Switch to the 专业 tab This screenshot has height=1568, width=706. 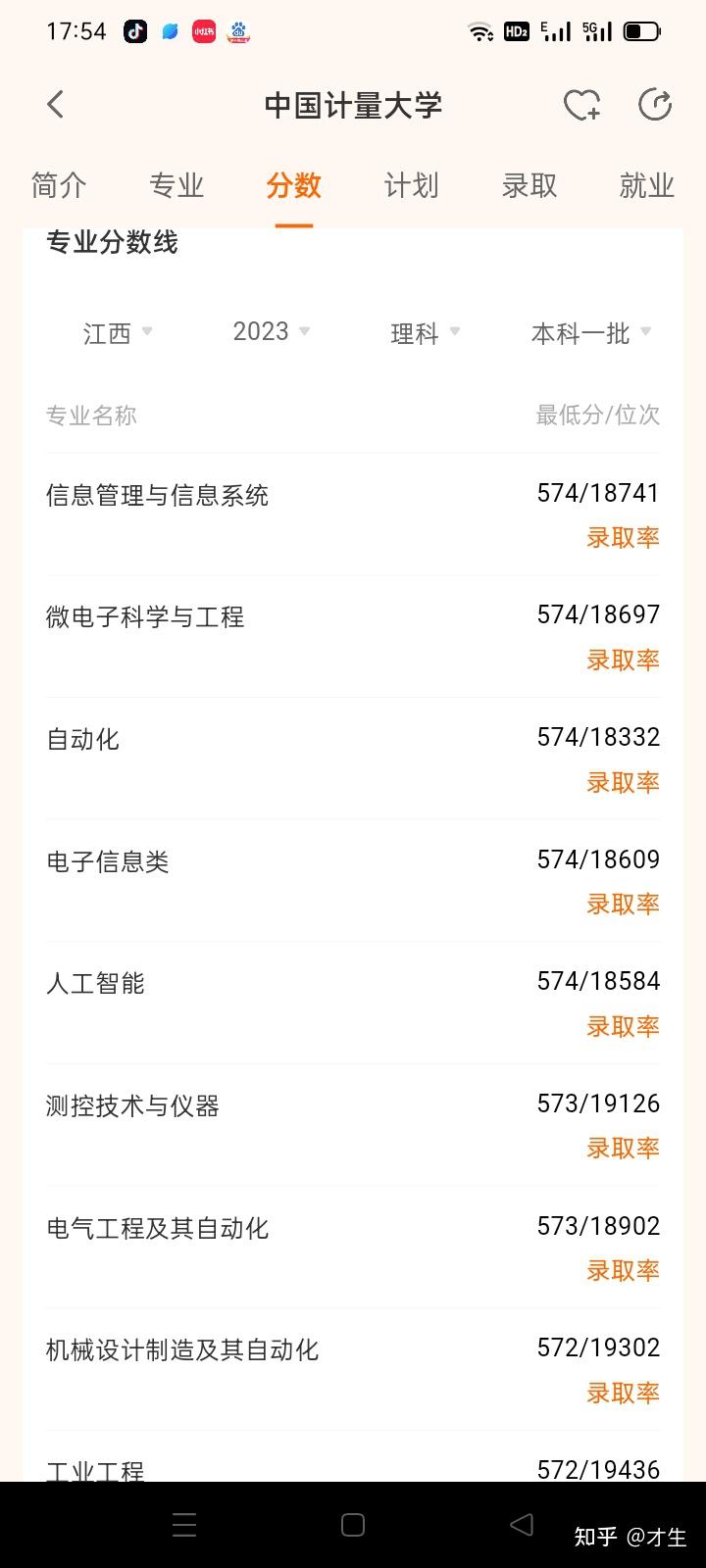click(x=176, y=185)
